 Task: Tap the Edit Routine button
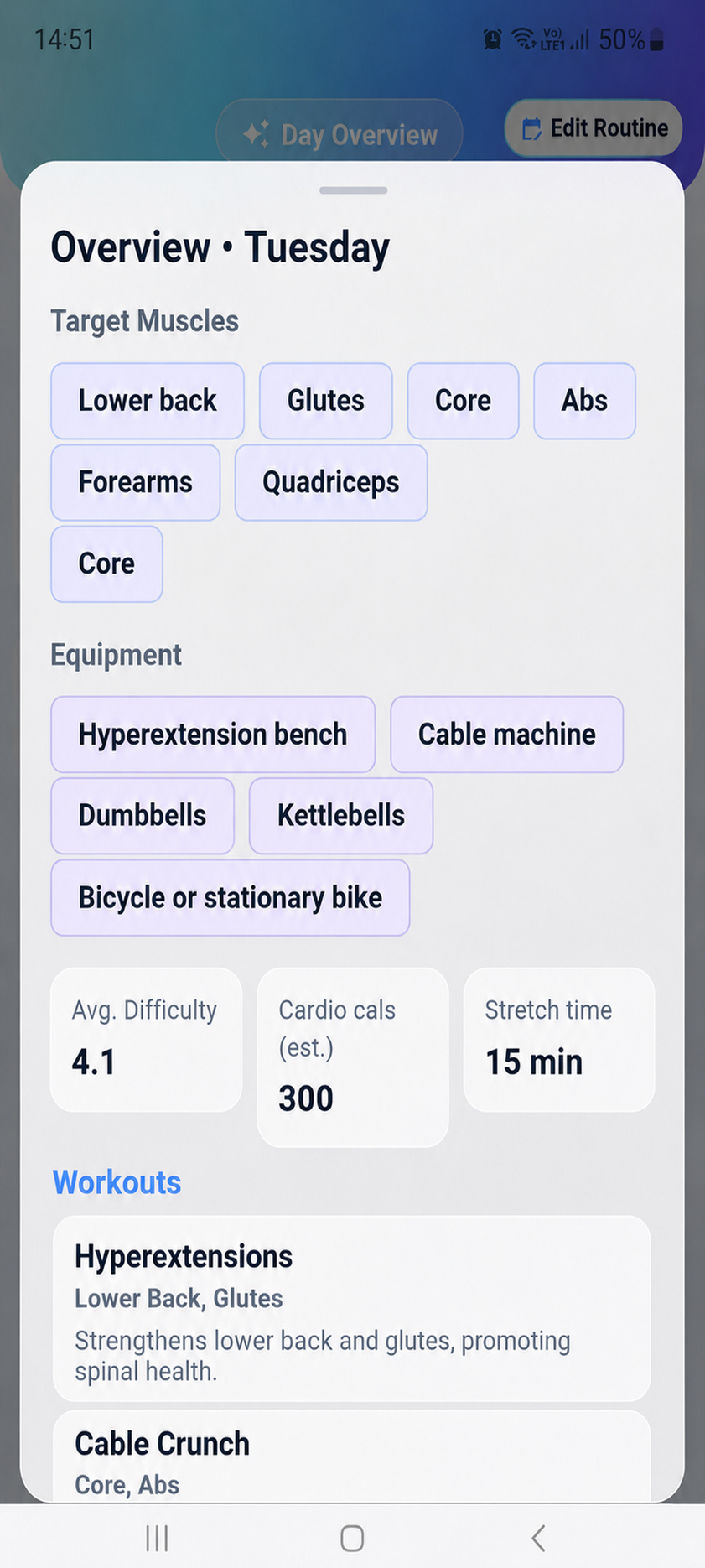(594, 128)
